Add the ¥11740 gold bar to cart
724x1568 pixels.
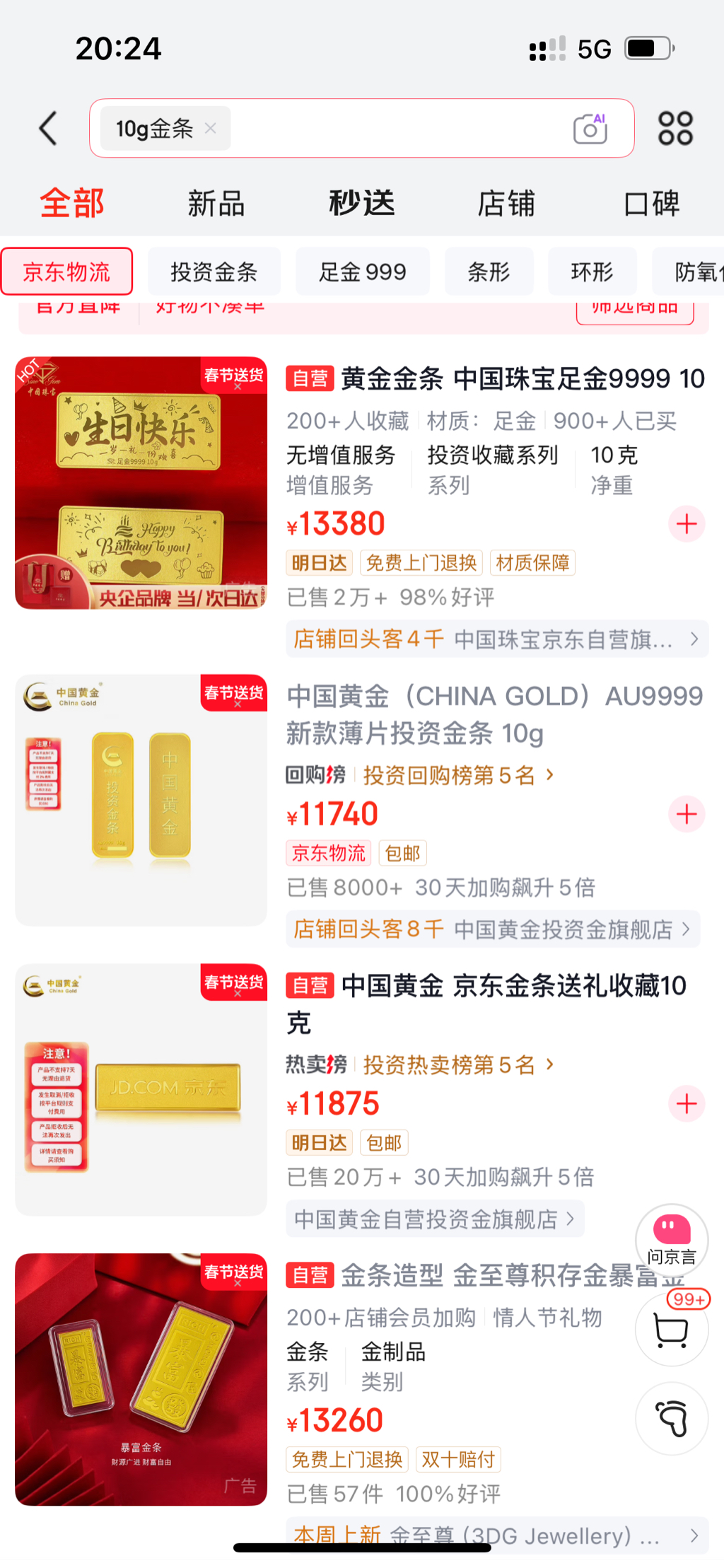[x=687, y=814]
